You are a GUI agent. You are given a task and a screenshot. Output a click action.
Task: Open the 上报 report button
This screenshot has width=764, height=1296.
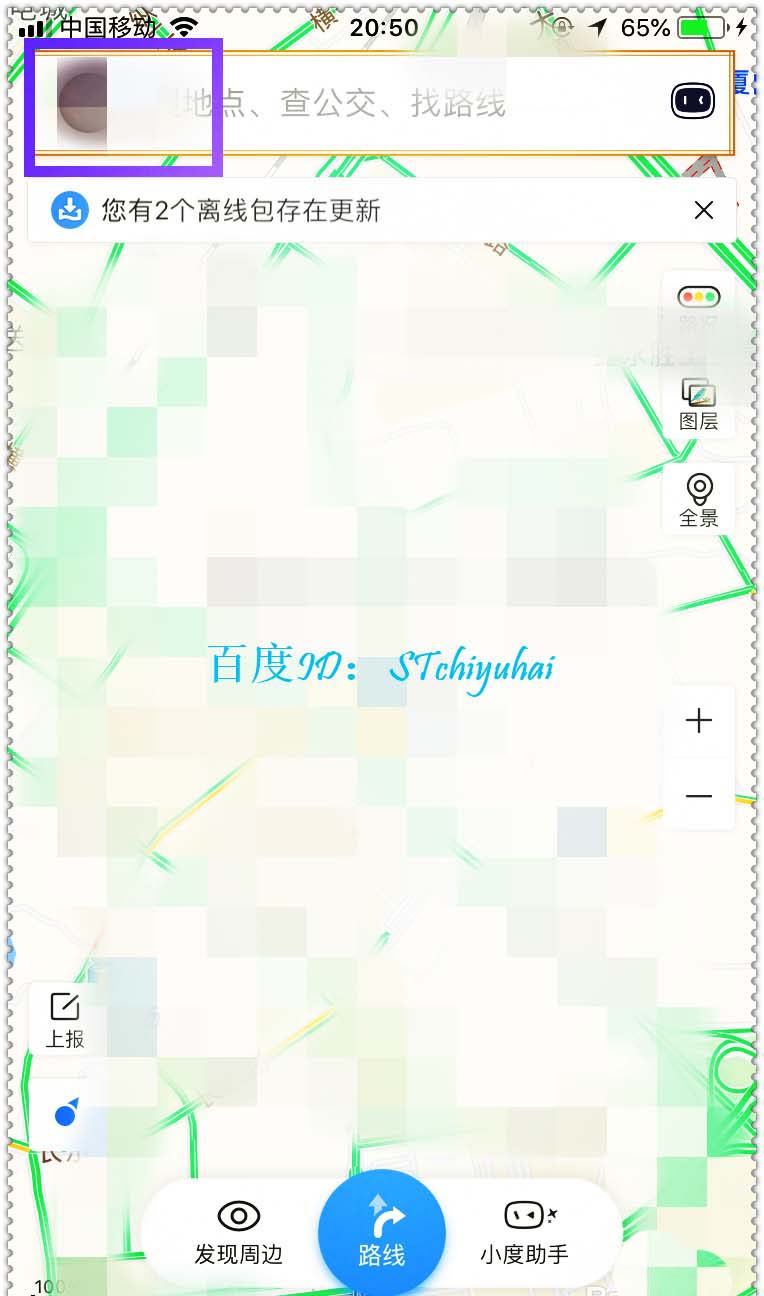[65, 1021]
